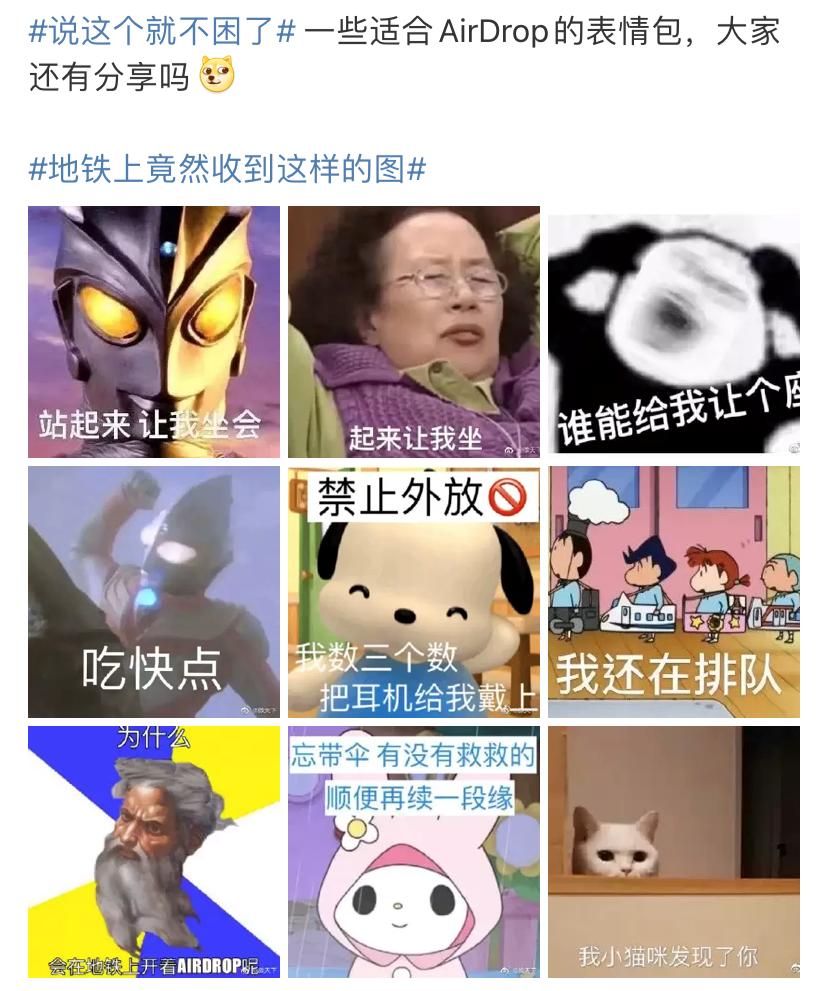Image resolution: width=828 pixels, height=991 pixels.
Task: Open the 忘带伞 有没有救救的 image
Action: coord(414,852)
